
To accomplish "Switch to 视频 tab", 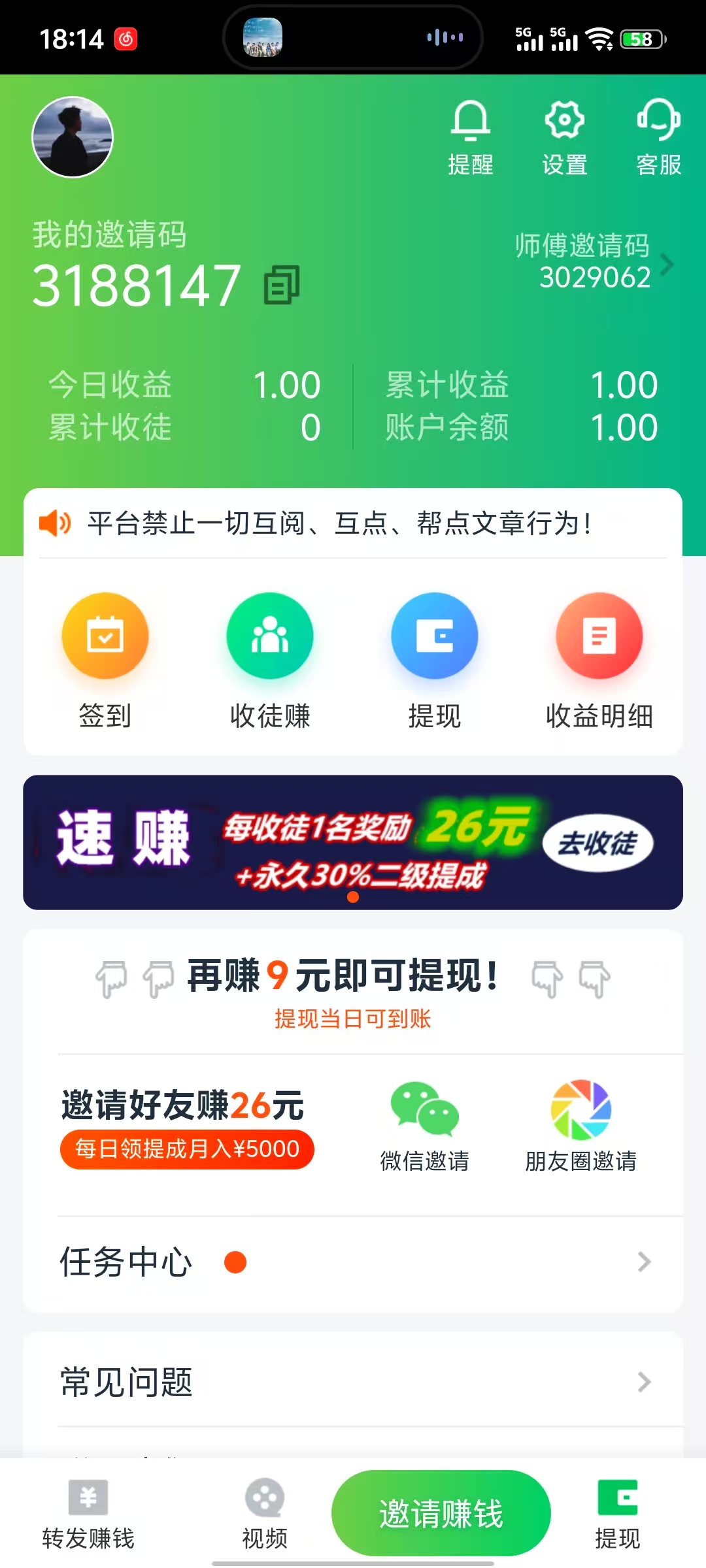I will point(265,1513).
